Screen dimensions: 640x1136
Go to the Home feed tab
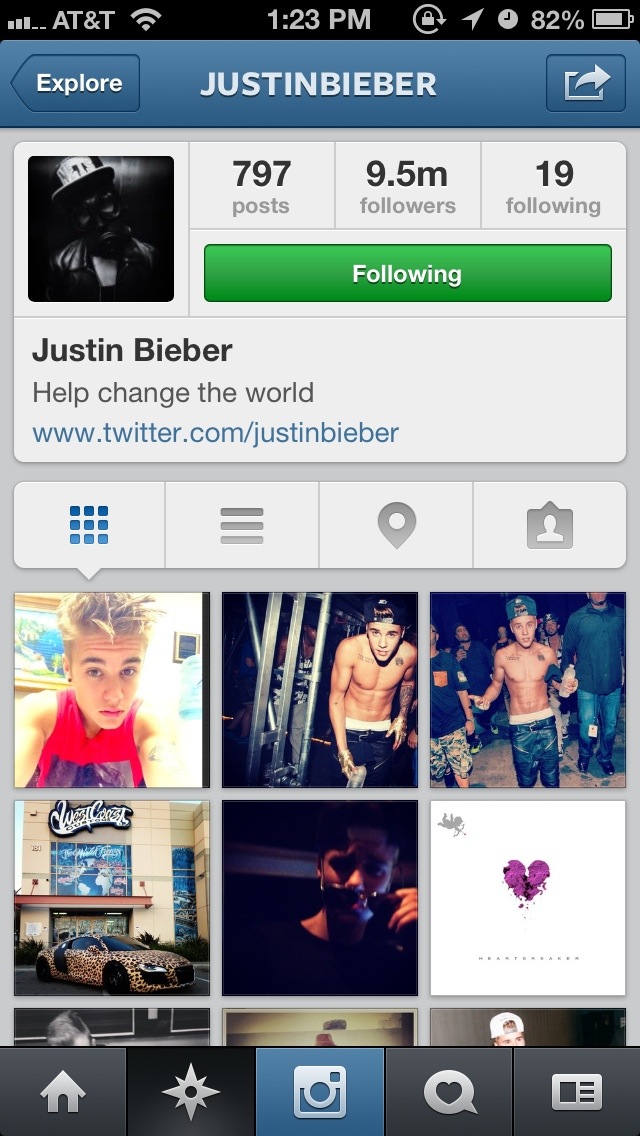pyautogui.click(x=63, y=1092)
